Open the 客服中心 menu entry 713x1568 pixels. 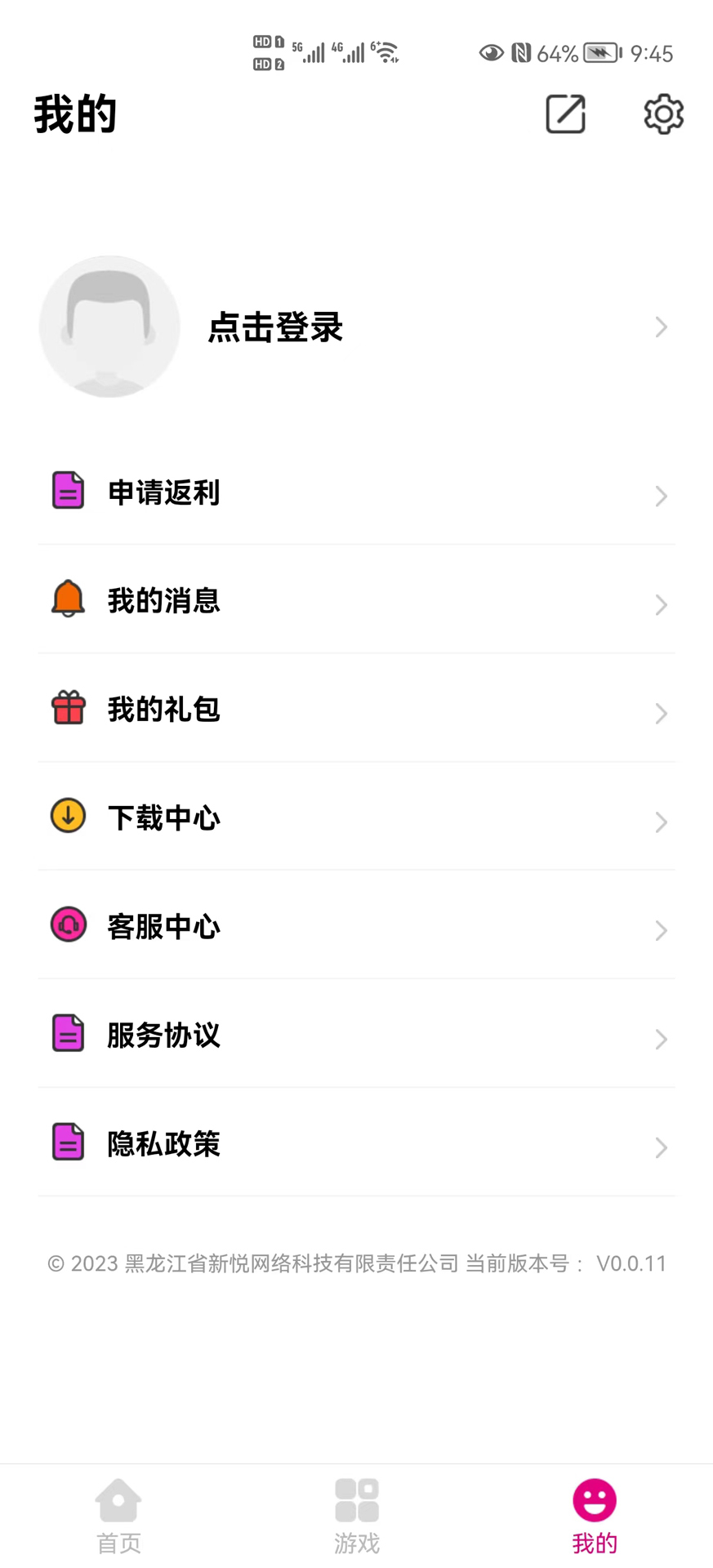[x=163, y=925]
